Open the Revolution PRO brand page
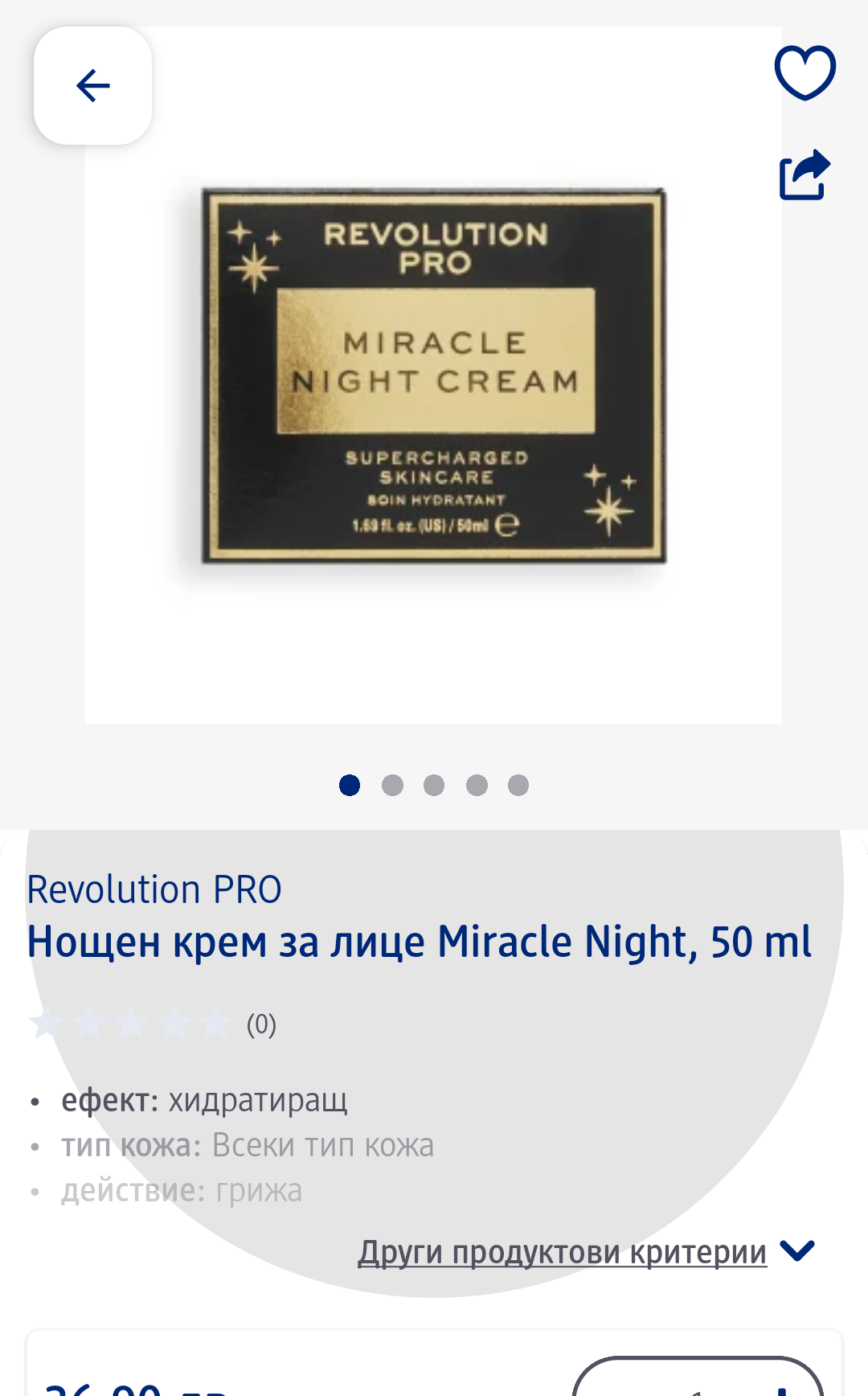Viewport: 868px width, 1396px height. point(154,889)
